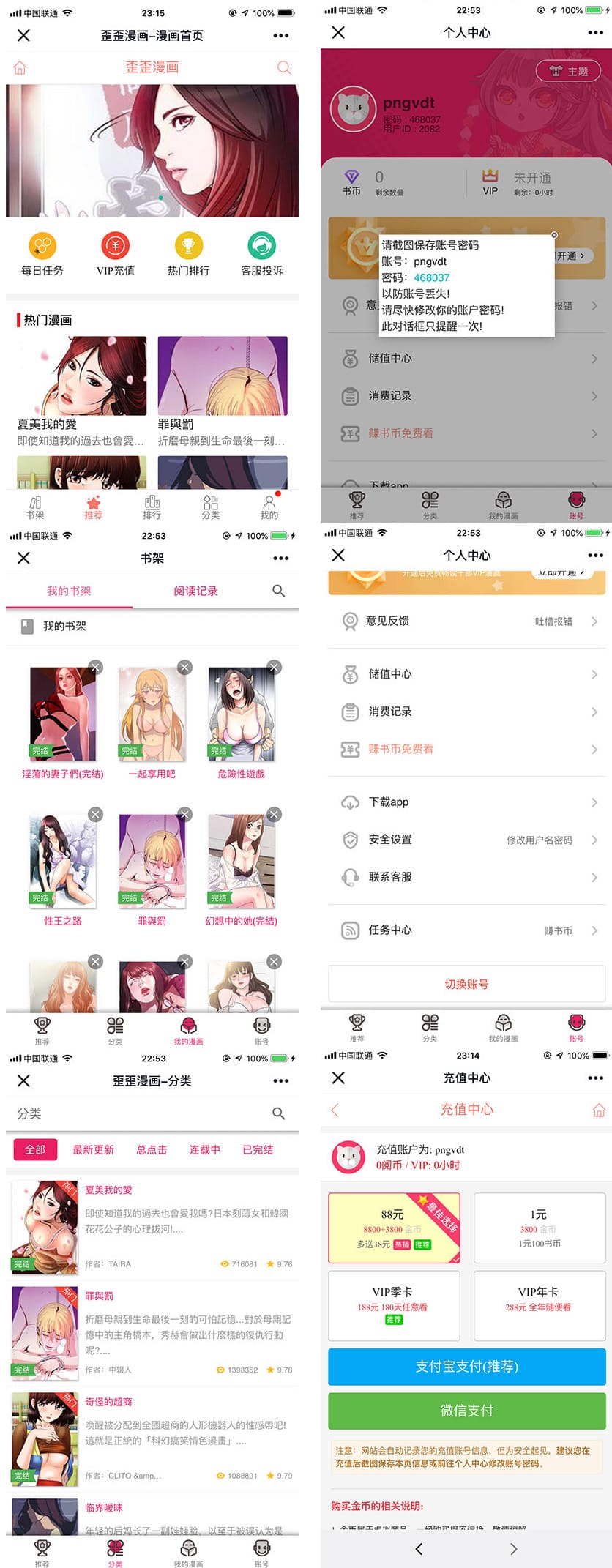Activate the 已完结 completed filter
The image size is (612, 1568).
tap(257, 1149)
